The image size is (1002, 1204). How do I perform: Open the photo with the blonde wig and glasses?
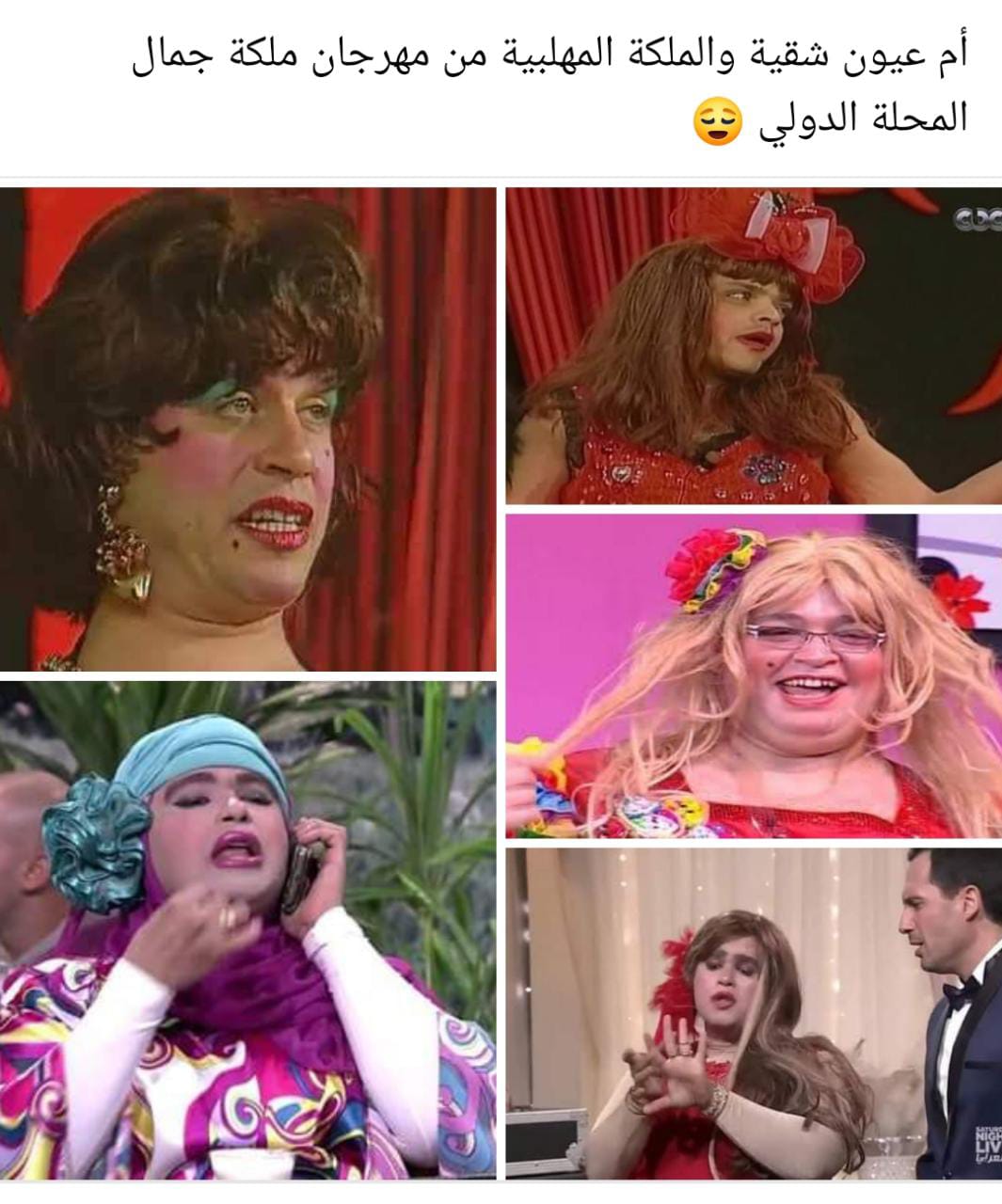coord(754,675)
